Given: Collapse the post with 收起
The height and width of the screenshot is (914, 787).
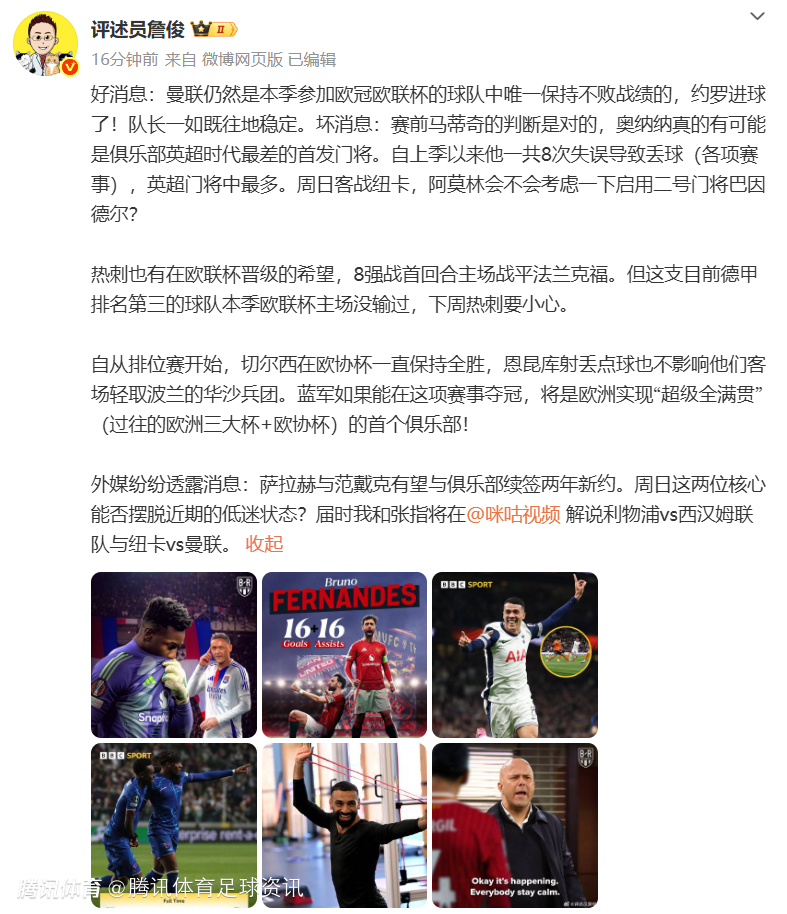Looking at the screenshot, I should click(264, 544).
